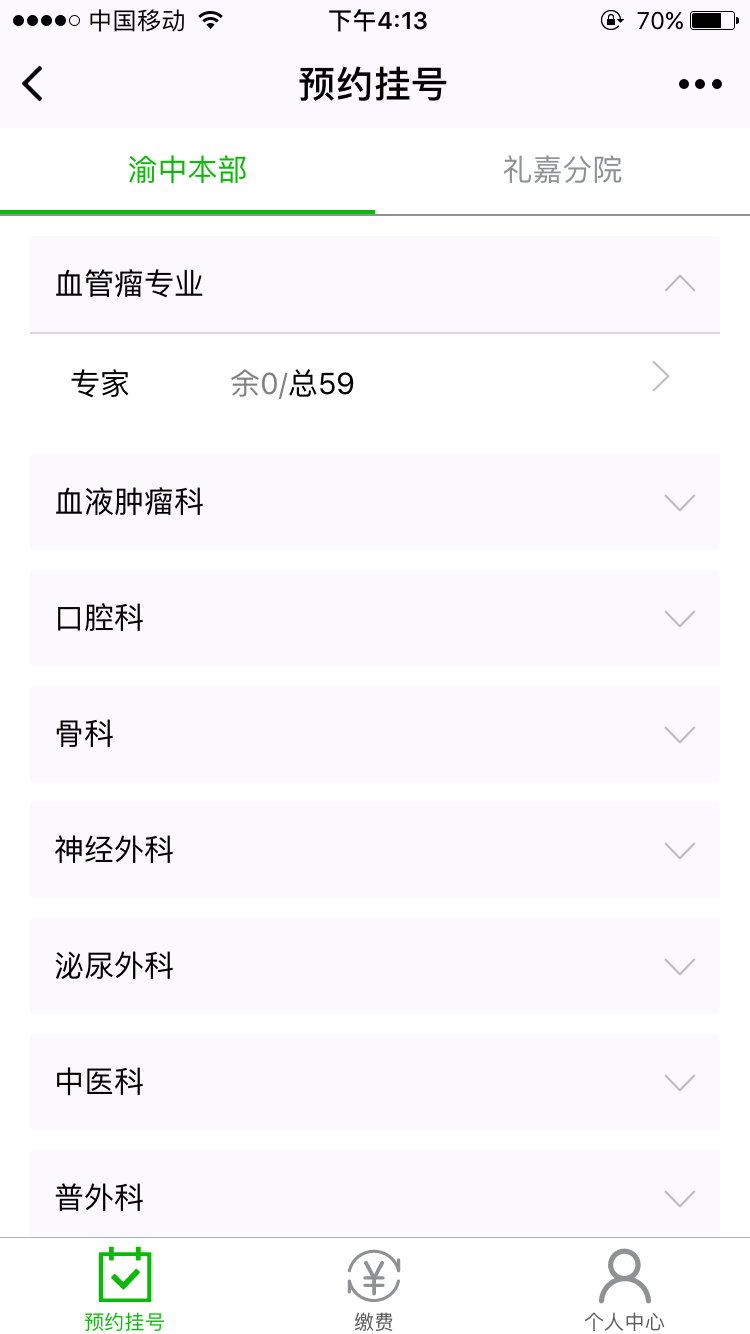Open the three-dot overflow menu
This screenshot has height=1334, width=750.
[700, 84]
